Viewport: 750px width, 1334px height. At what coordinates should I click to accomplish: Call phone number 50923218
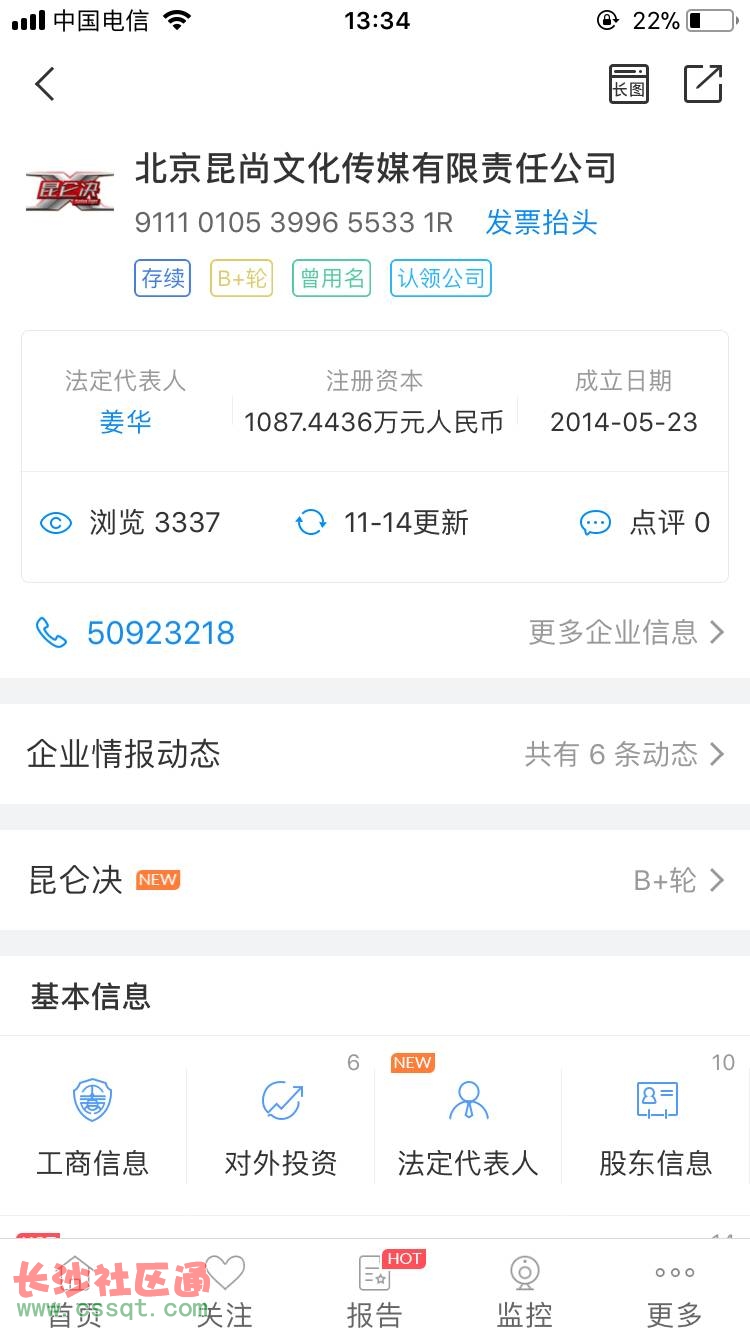coord(160,633)
